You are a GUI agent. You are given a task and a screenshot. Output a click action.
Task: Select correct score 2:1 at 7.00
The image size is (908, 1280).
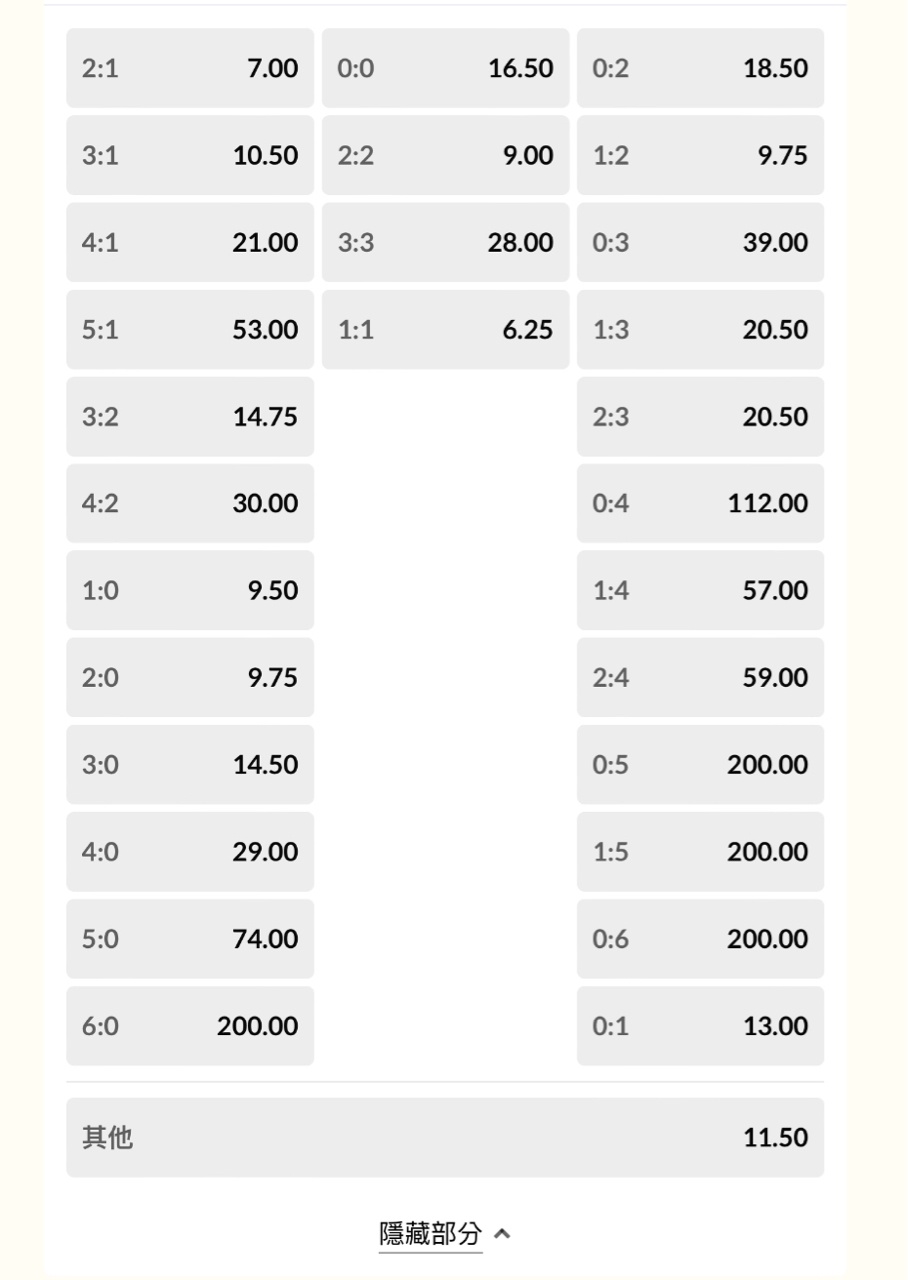190,68
